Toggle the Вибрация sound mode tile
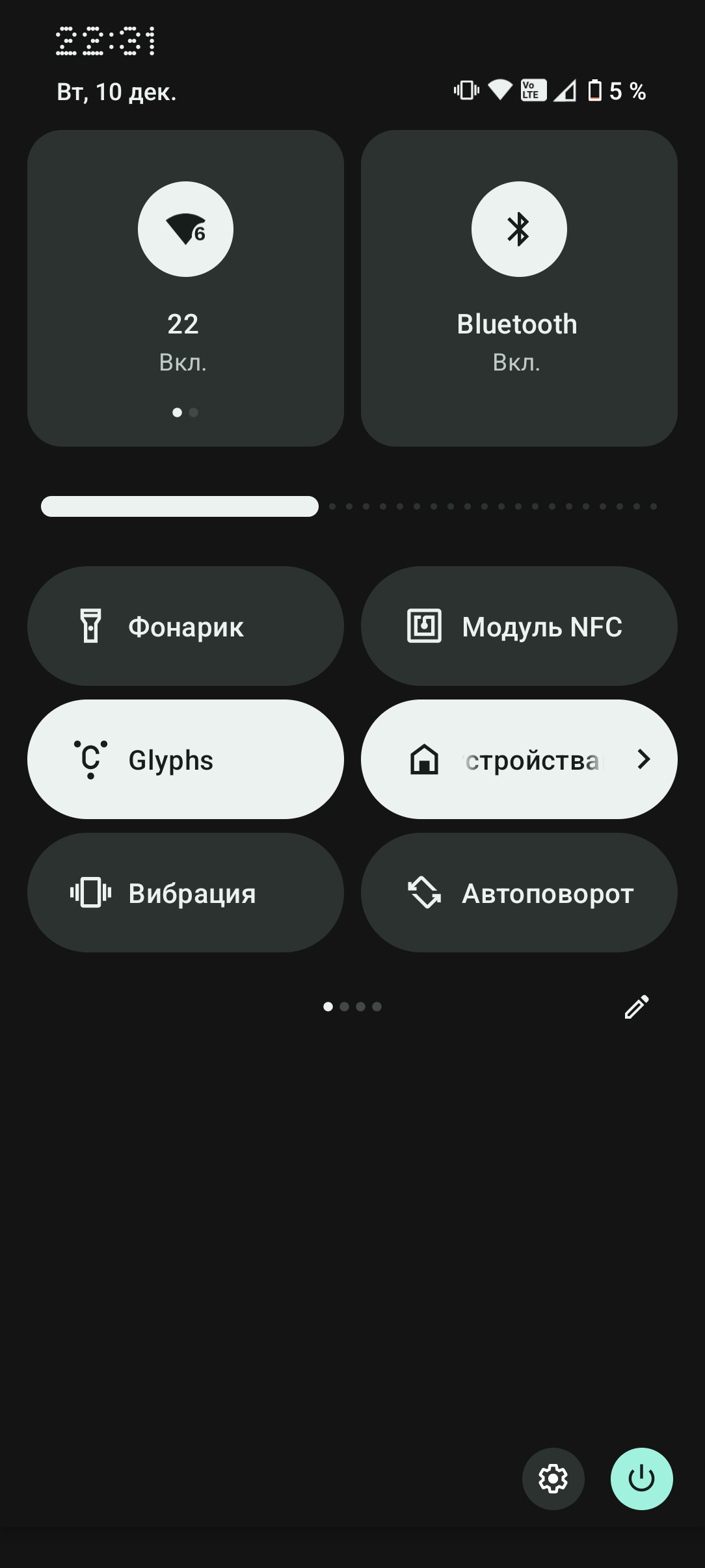The width and height of the screenshot is (705, 1568). [185, 893]
